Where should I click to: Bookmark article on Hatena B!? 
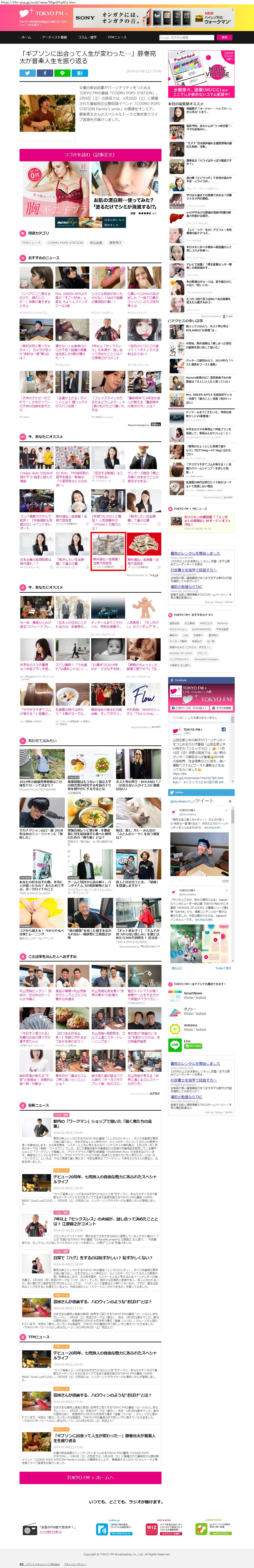pos(80,73)
